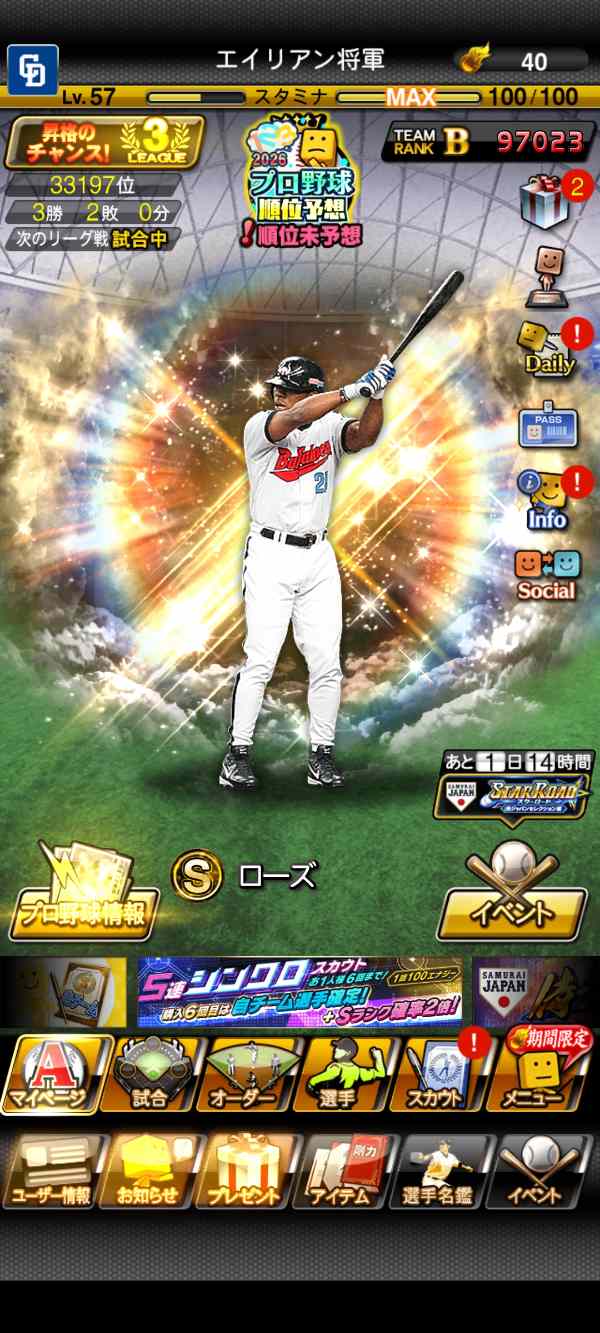Open the Social icon
600x1333 pixels.
546,574
